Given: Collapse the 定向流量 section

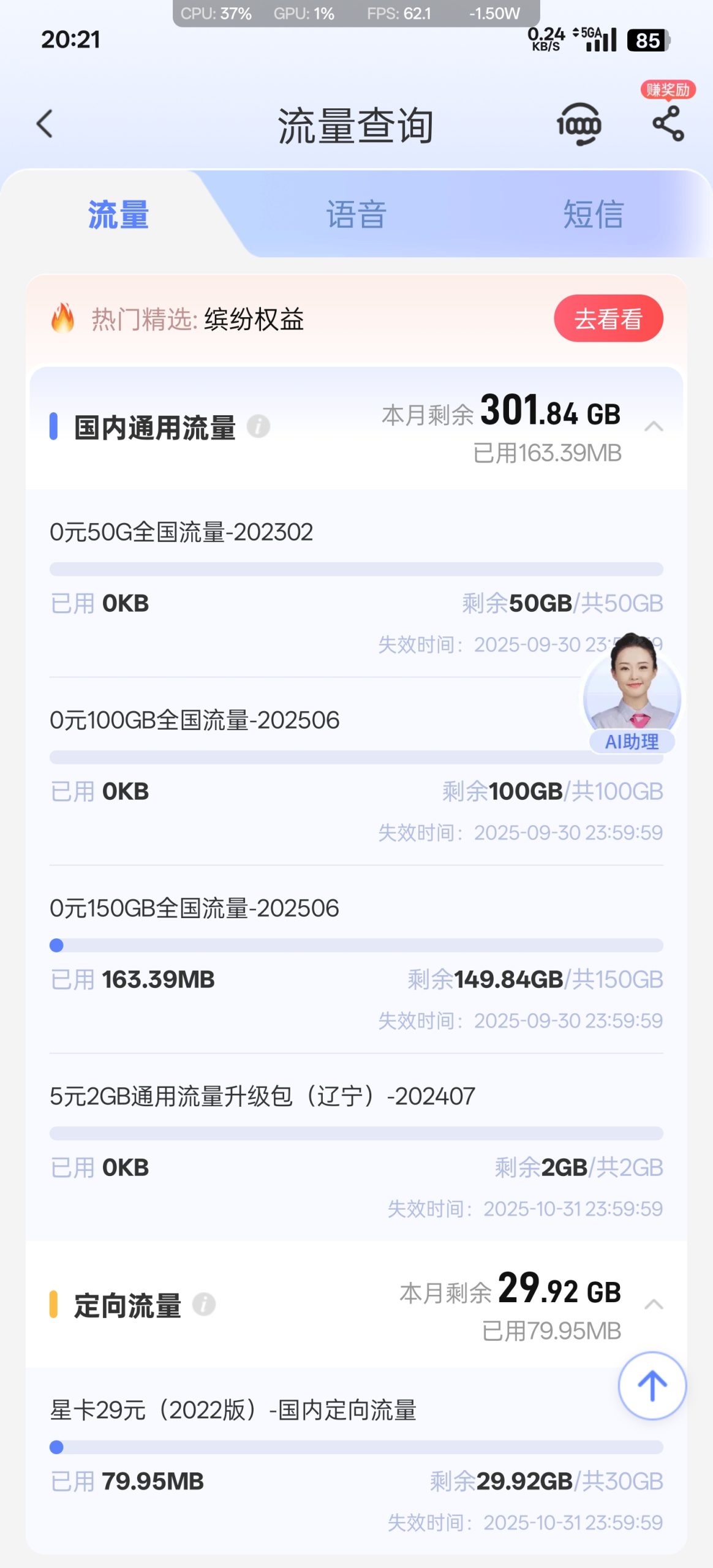Looking at the screenshot, I should tap(654, 1304).
